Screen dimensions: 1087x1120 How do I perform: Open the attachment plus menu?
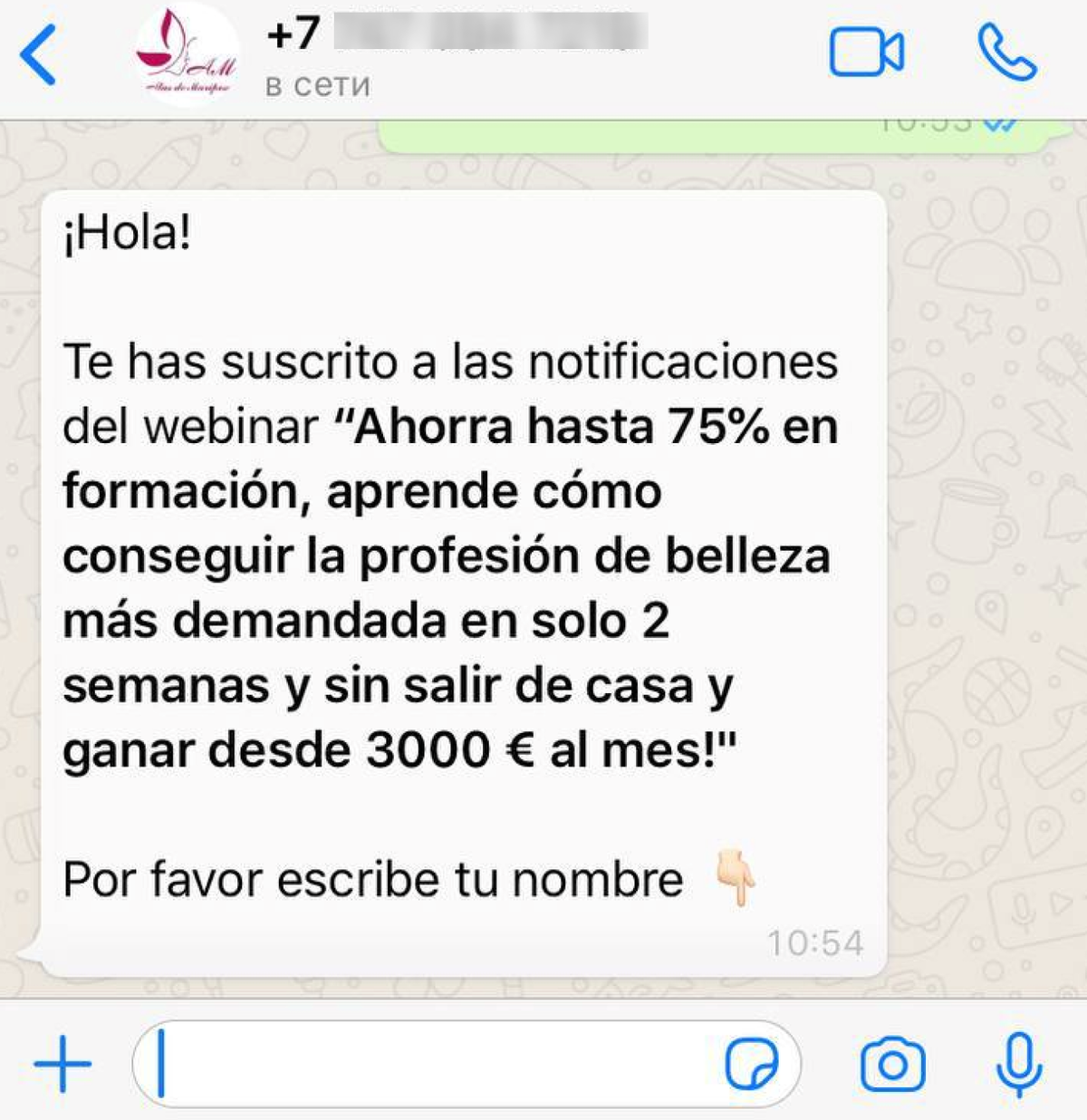[x=63, y=1063]
